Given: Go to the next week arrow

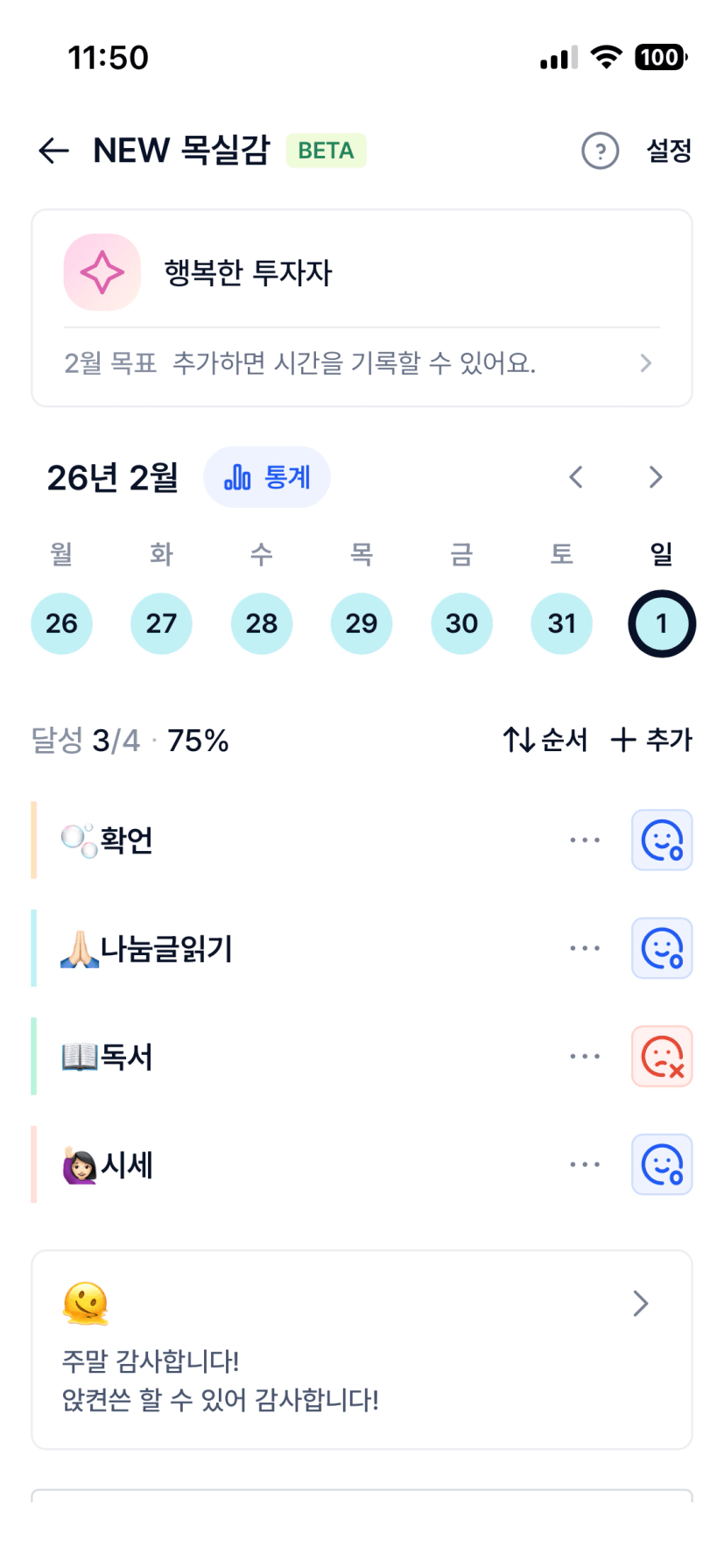Looking at the screenshot, I should (656, 477).
